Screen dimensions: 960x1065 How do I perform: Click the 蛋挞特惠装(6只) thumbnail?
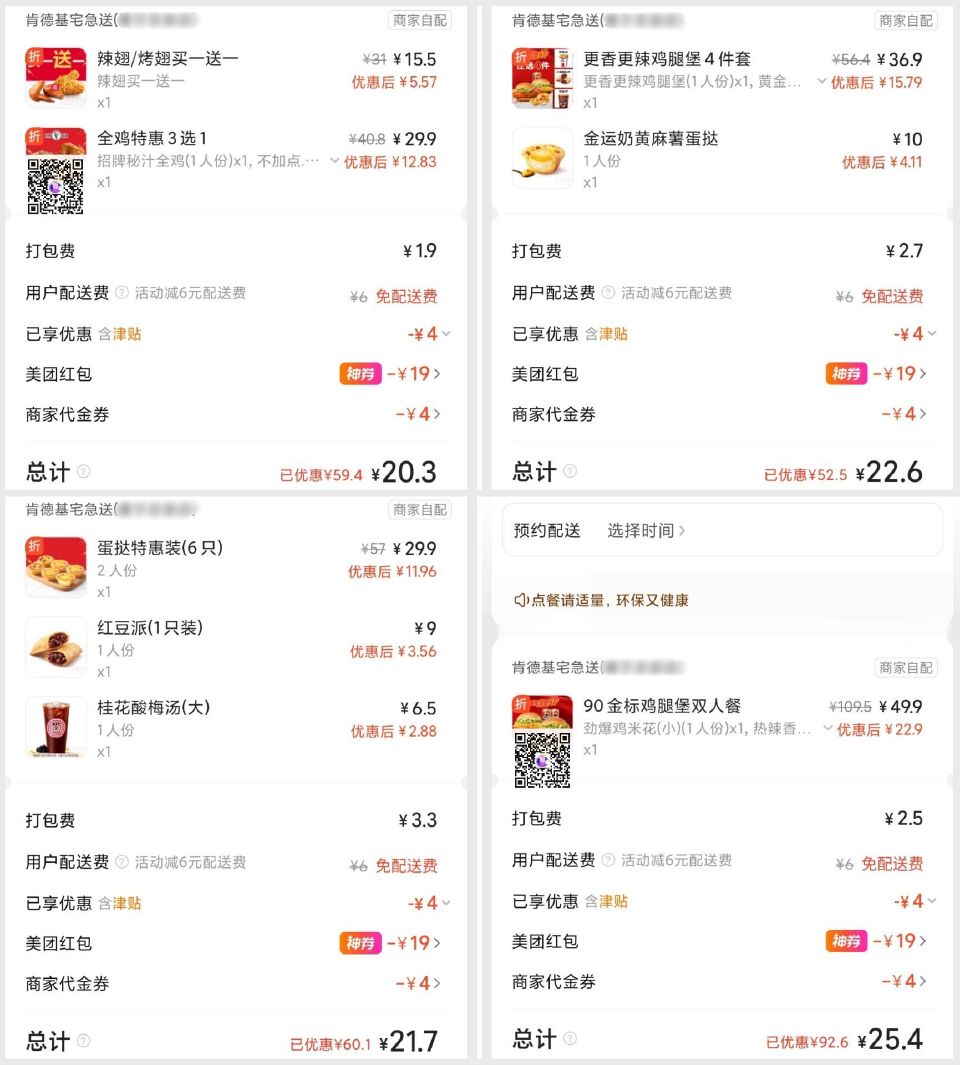click(x=56, y=566)
